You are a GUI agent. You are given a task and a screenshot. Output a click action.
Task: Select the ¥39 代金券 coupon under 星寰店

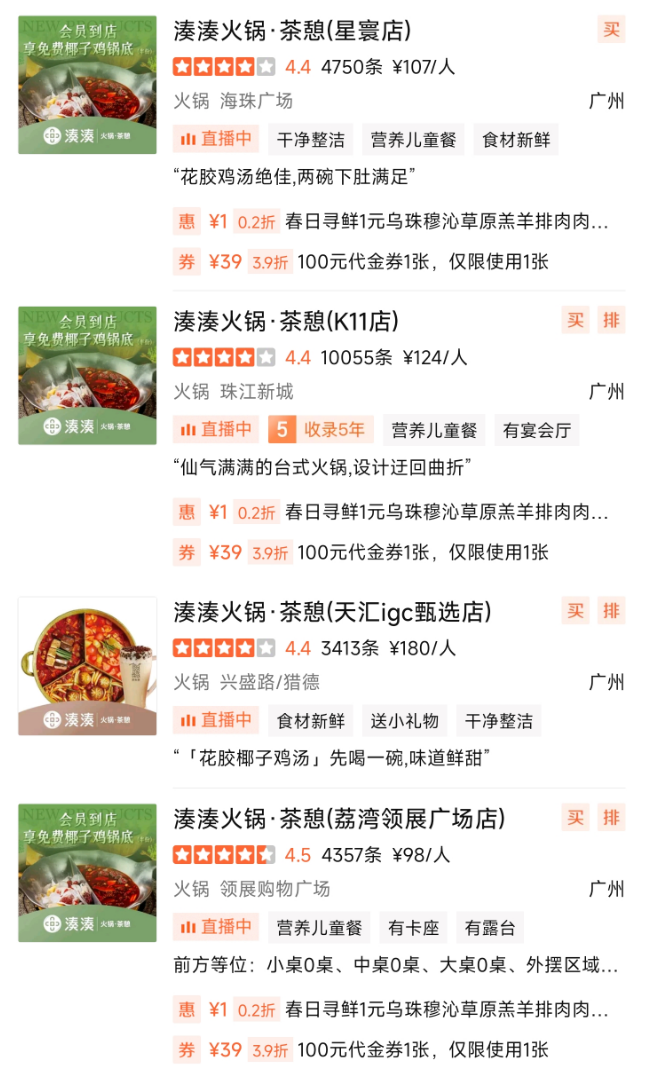[361, 262]
